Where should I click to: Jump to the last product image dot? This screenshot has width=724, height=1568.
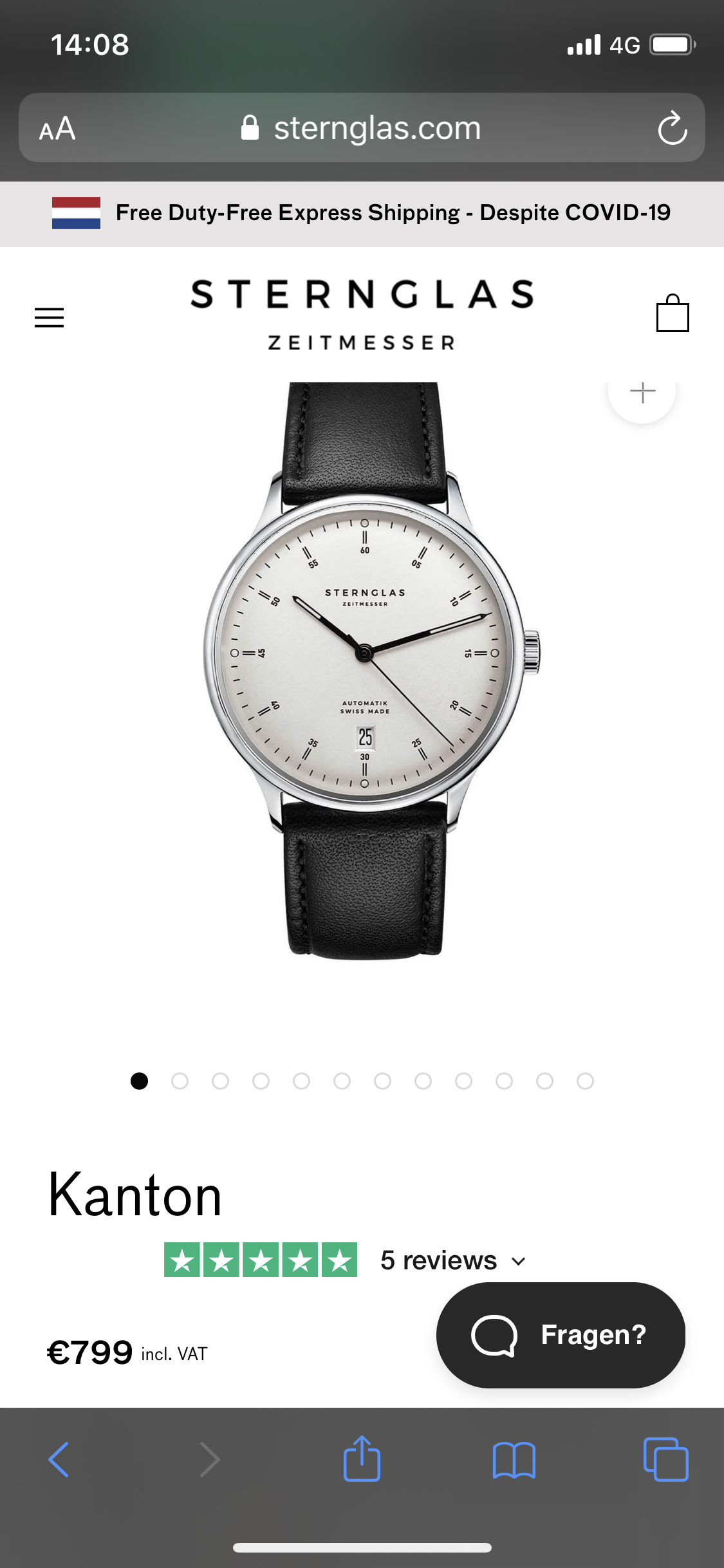pyautogui.click(x=585, y=1081)
